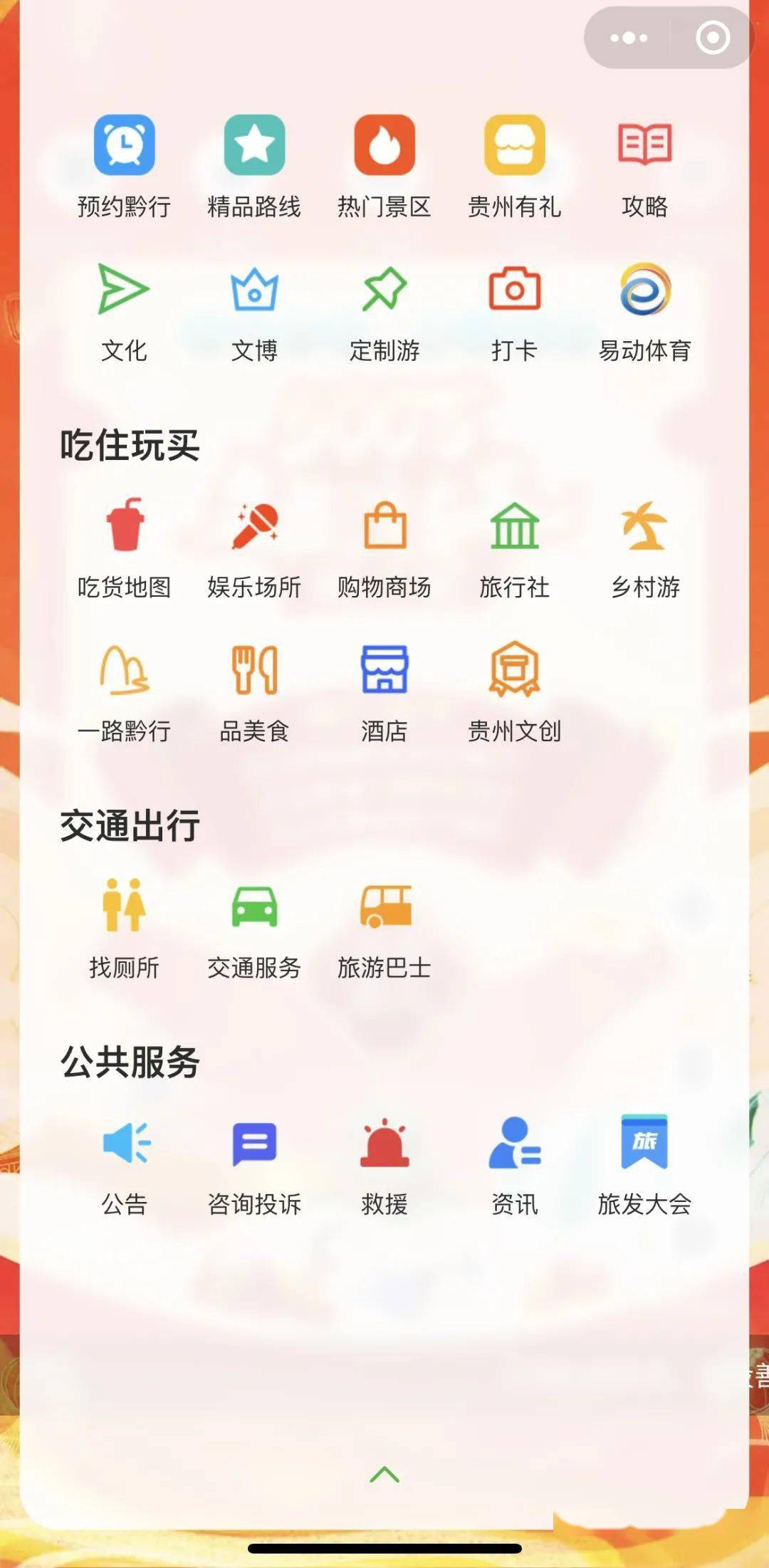Open 咨询投诉 inquiry and complaints
This screenshot has height=1568, width=769.
coord(254,1144)
